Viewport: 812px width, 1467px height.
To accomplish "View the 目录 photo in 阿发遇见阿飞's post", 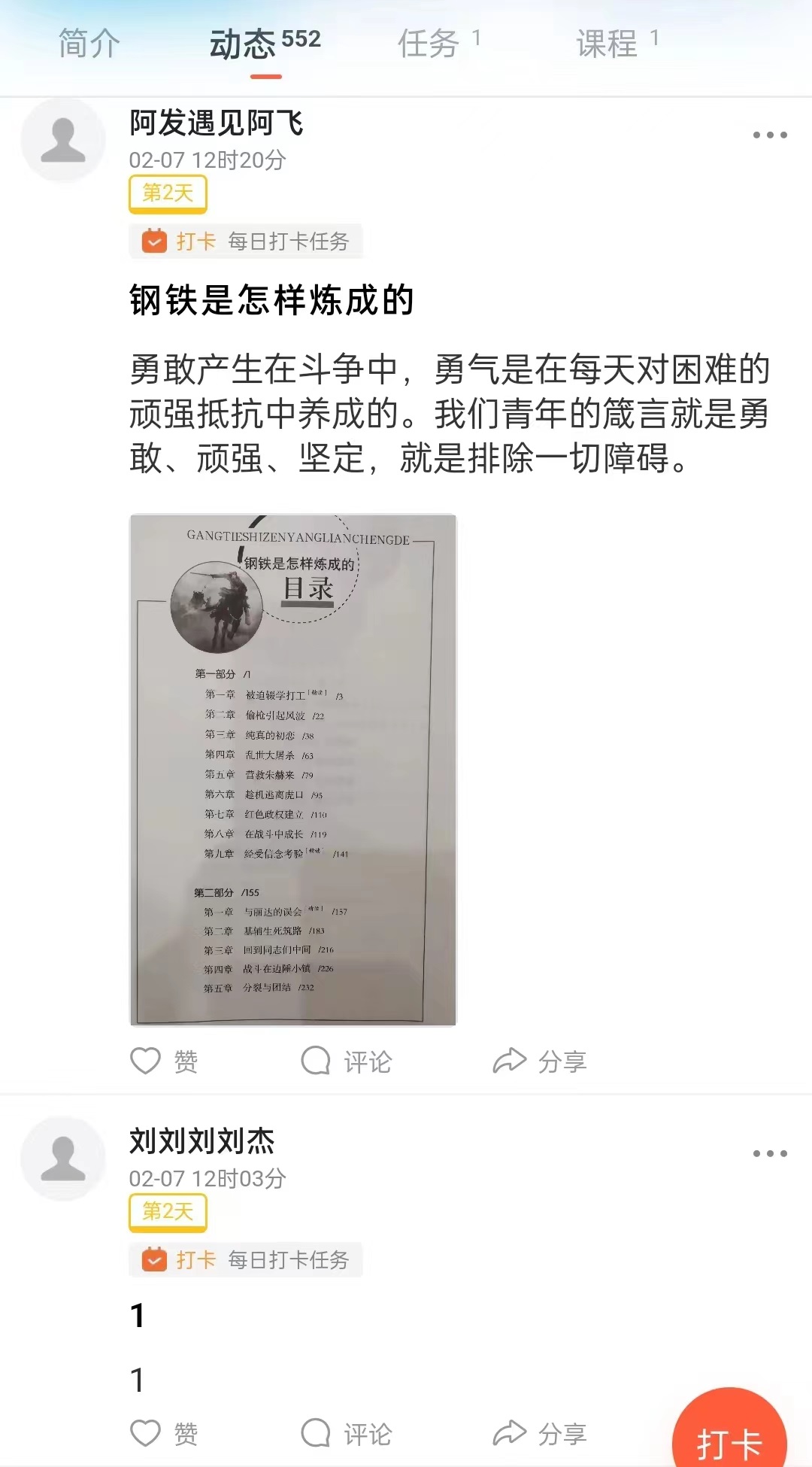I will tap(293, 770).
